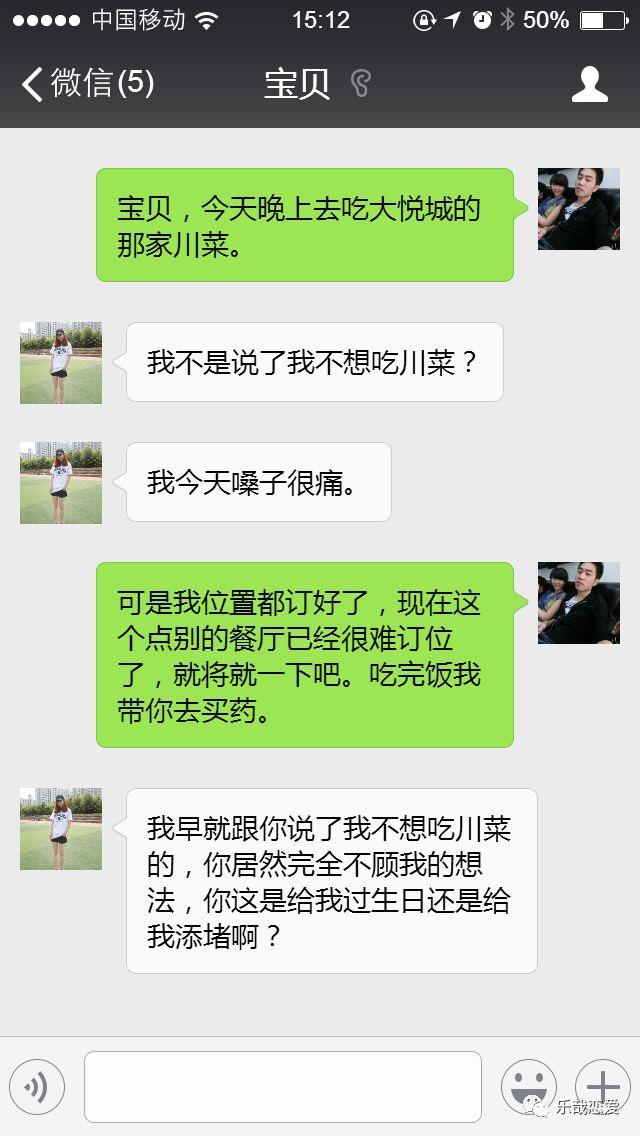This screenshot has height=1136, width=640.
Task: View avatar beside the 大悦城 川菜 message
Action: click(578, 209)
